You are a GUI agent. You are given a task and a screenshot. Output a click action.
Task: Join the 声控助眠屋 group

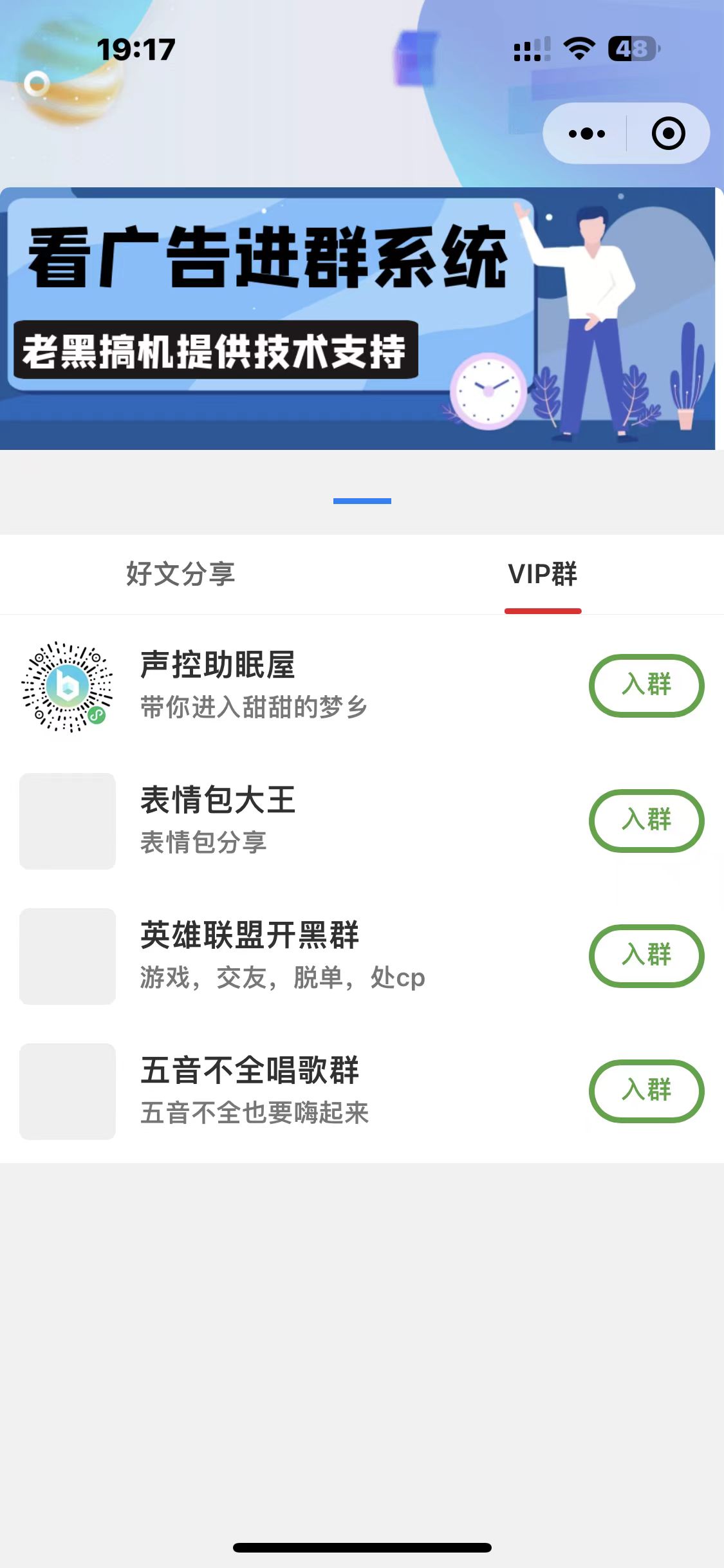(646, 686)
